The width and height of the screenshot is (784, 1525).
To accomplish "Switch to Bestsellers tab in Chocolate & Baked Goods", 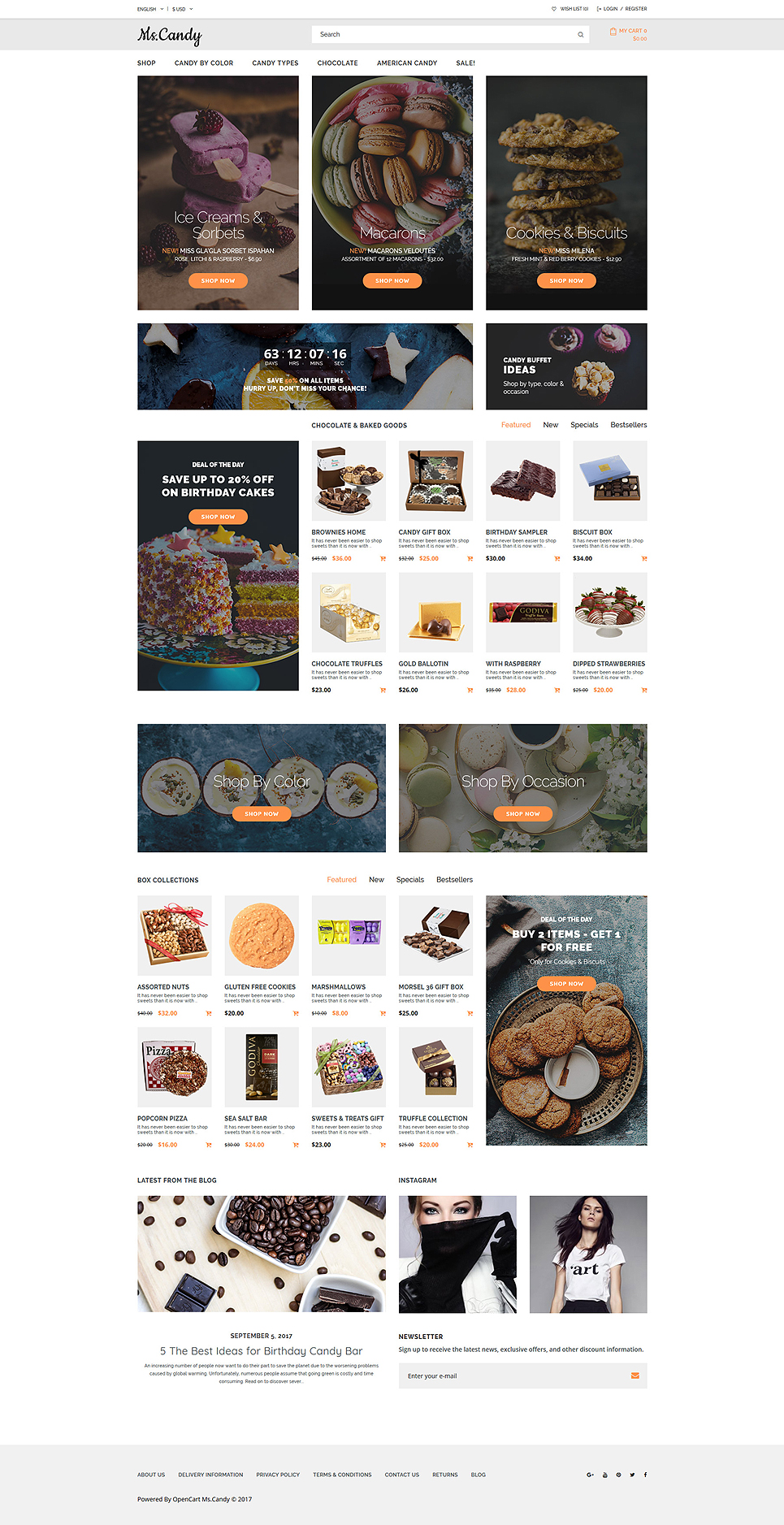I will point(628,425).
